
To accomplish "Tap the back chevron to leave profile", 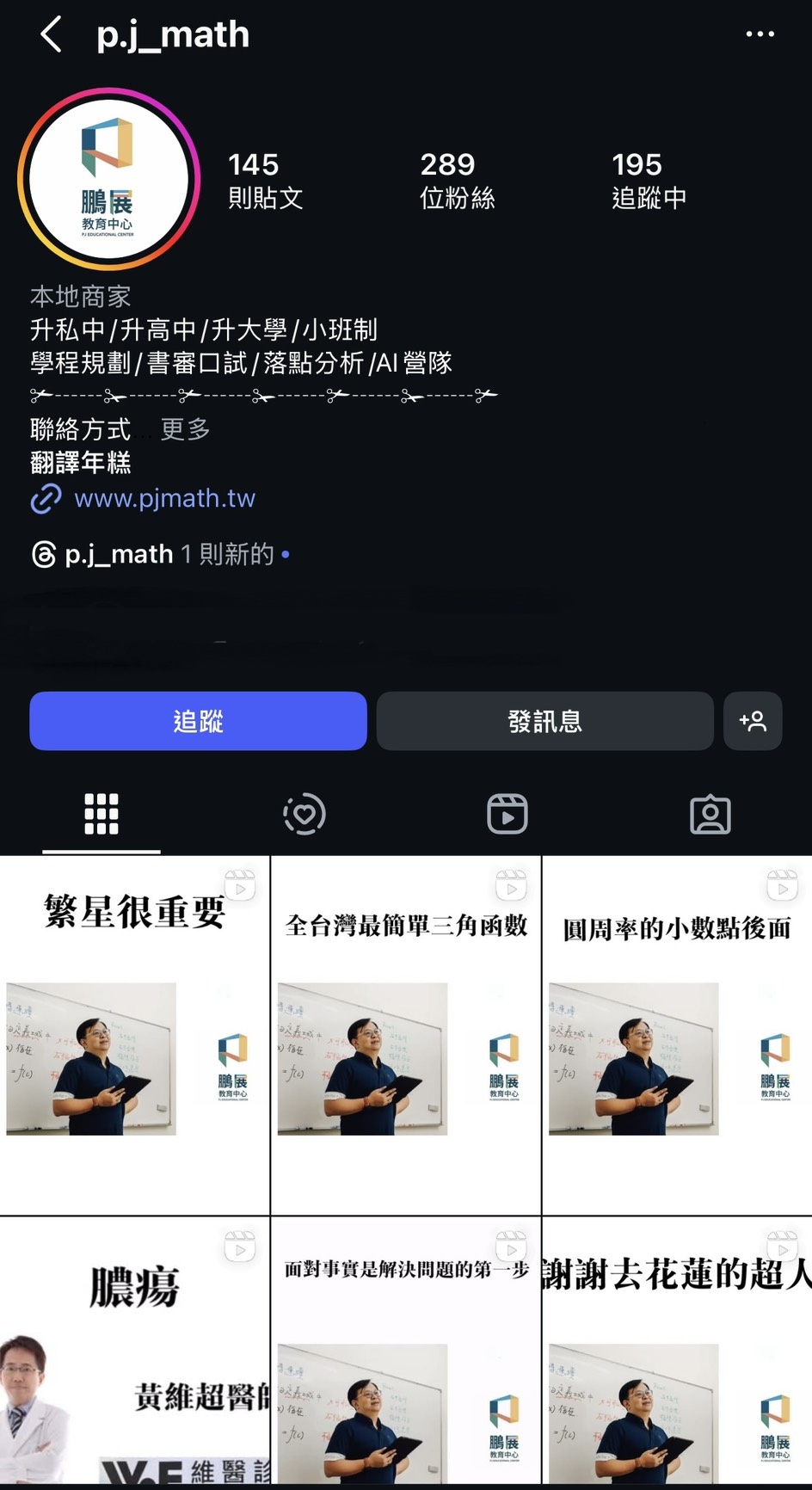I will [49, 35].
